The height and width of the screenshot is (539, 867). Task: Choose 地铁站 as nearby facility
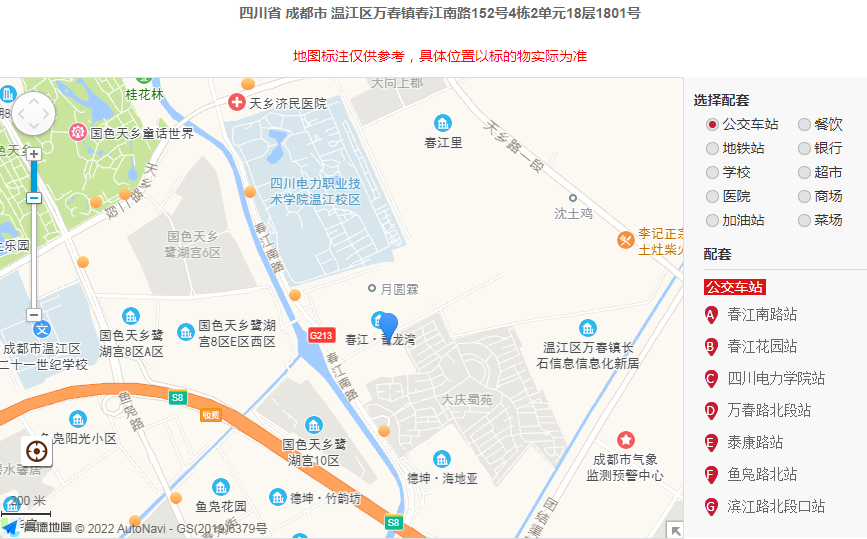pos(712,148)
